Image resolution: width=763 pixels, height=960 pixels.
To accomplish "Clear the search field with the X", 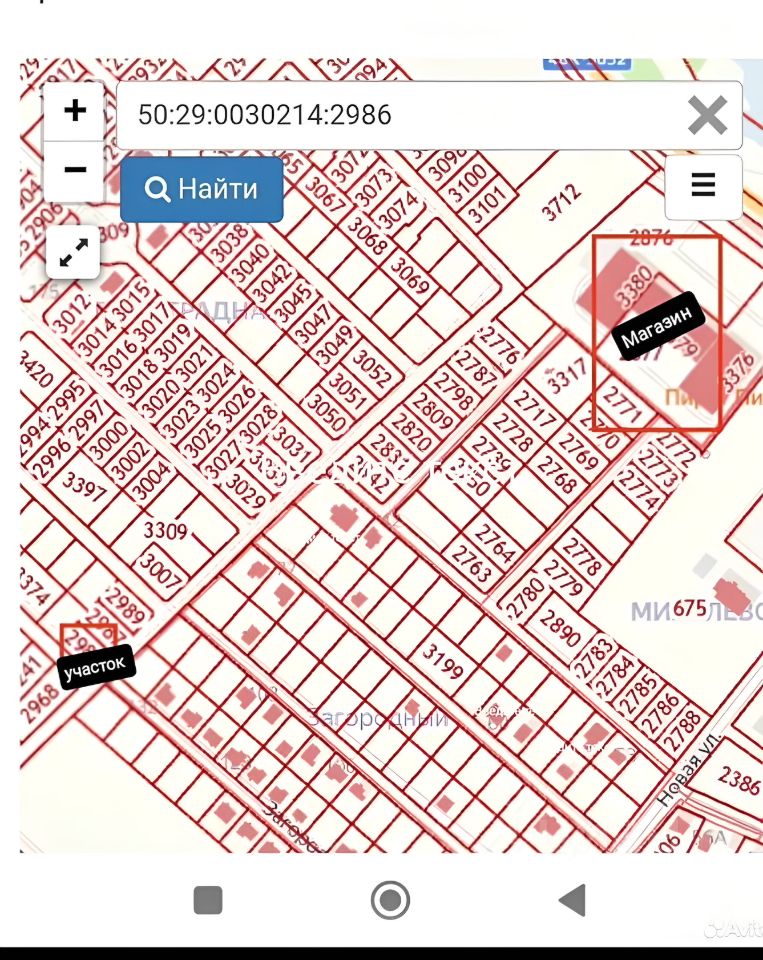I will (x=707, y=116).
